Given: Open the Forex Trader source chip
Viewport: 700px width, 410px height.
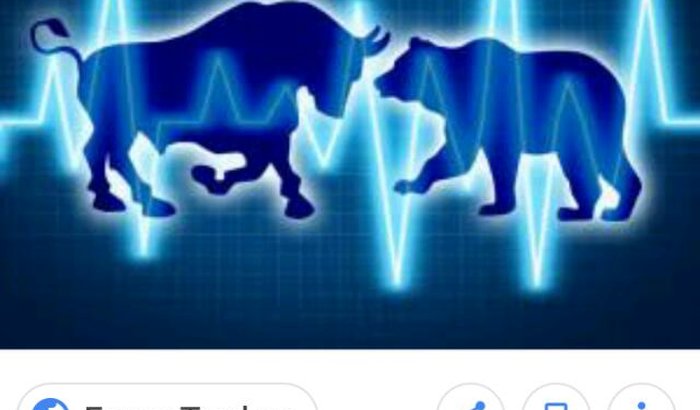Looking at the screenshot, I should [x=165, y=400].
